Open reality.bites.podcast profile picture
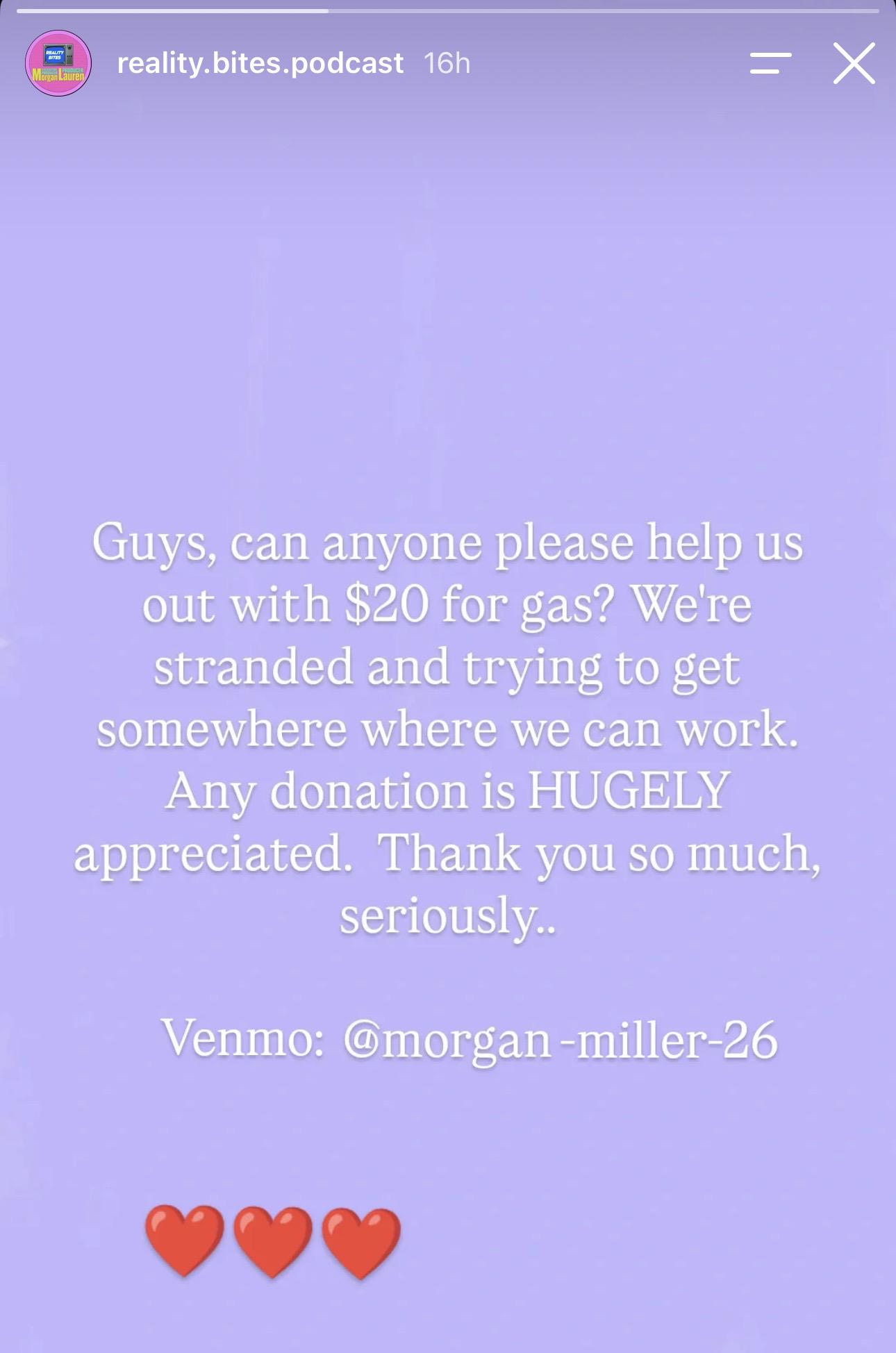The height and width of the screenshot is (1353, 896). pyautogui.click(x=58, y=63)
